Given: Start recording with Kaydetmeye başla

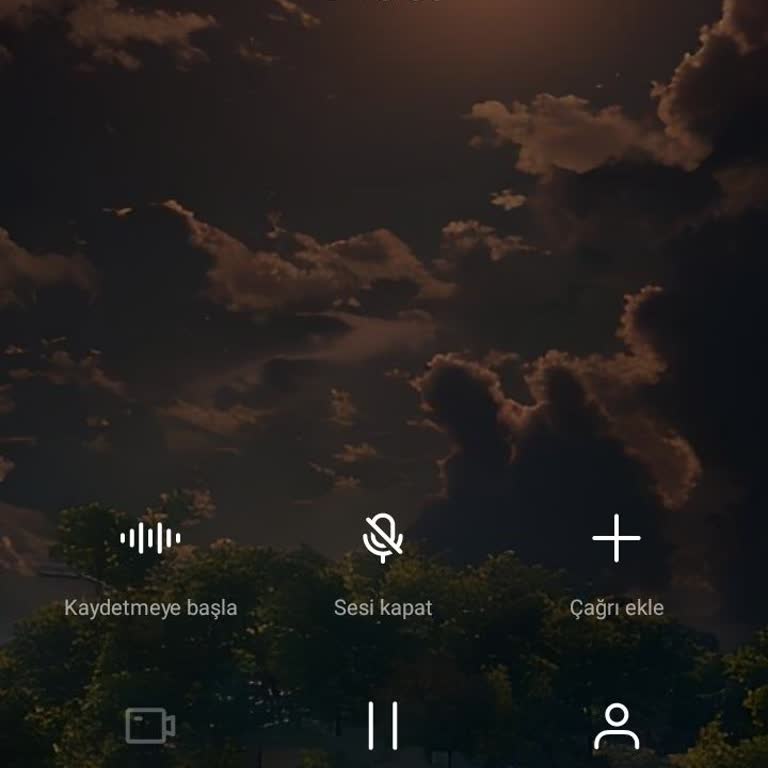Looking at the screenshot, I should [x=151, y=540].
